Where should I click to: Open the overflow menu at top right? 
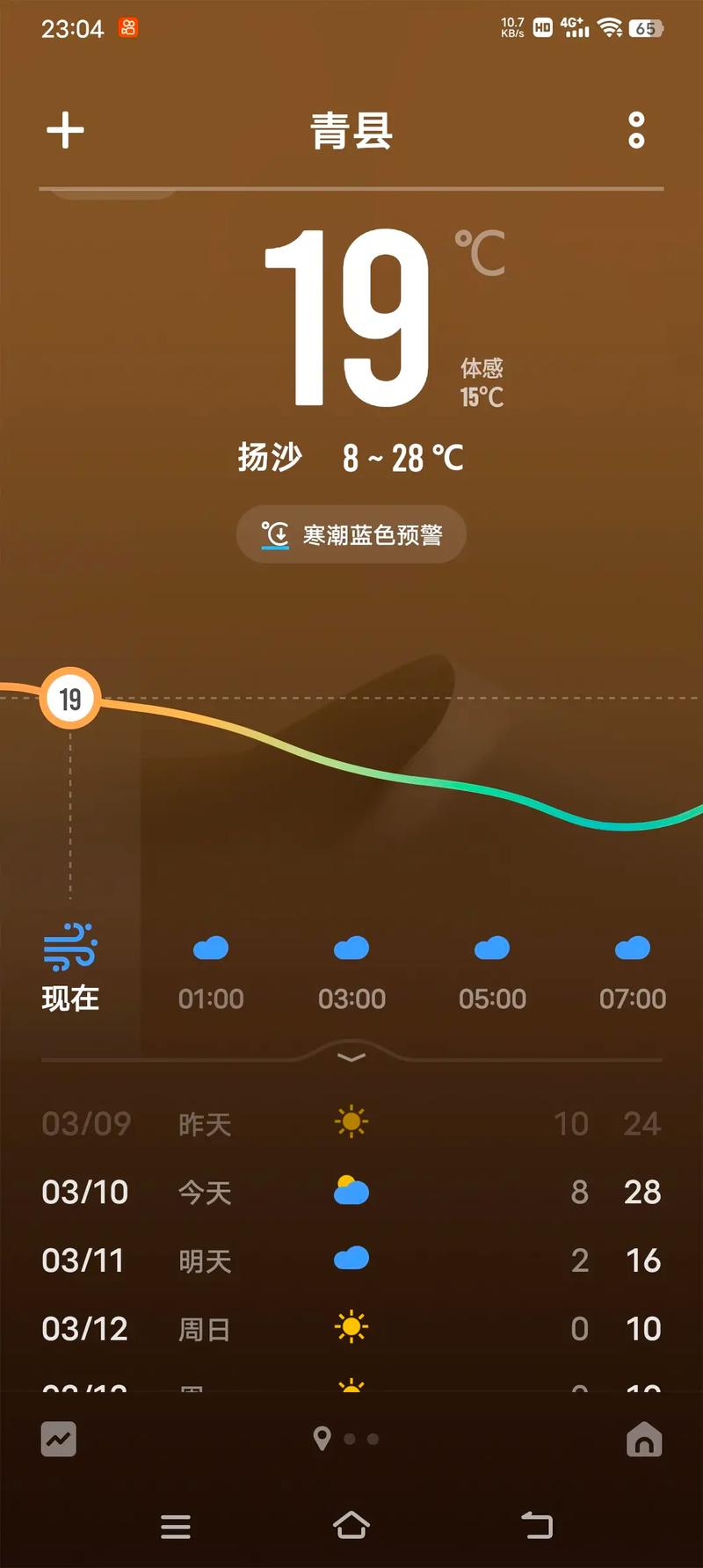636,130
